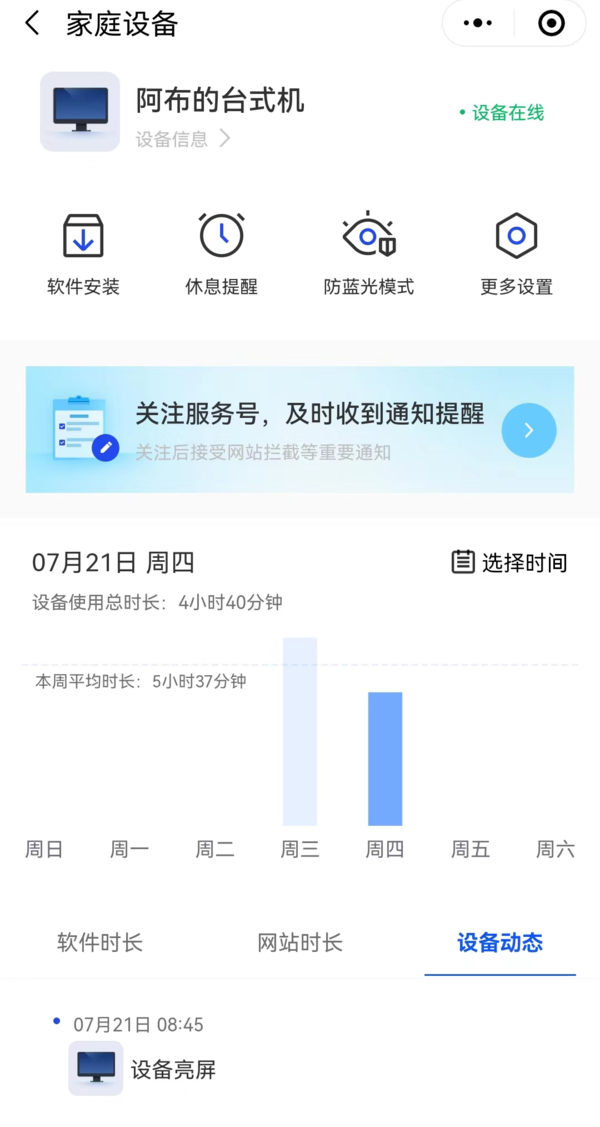Open 休息提醒 settings

pyautogui.click(x=221, y=254)
